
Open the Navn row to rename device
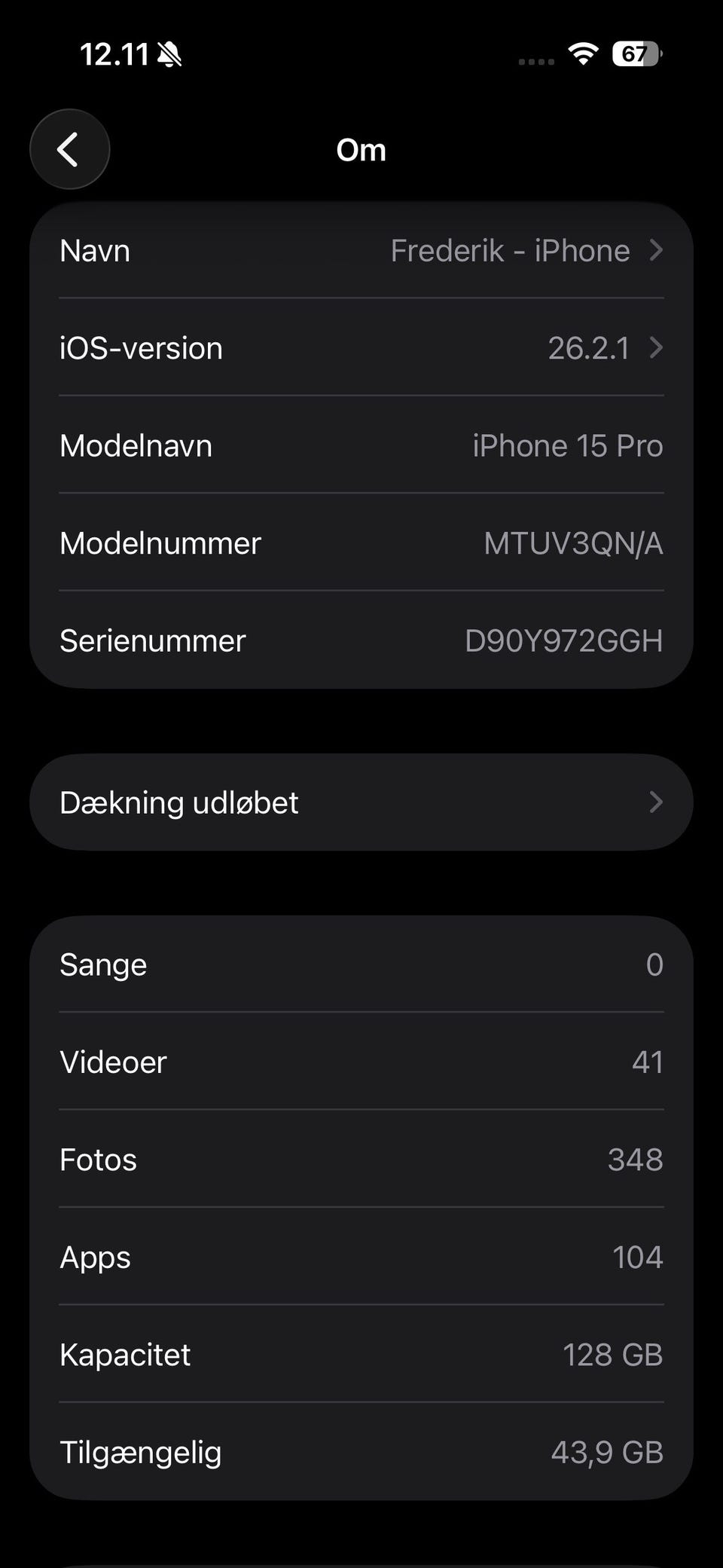361,251
